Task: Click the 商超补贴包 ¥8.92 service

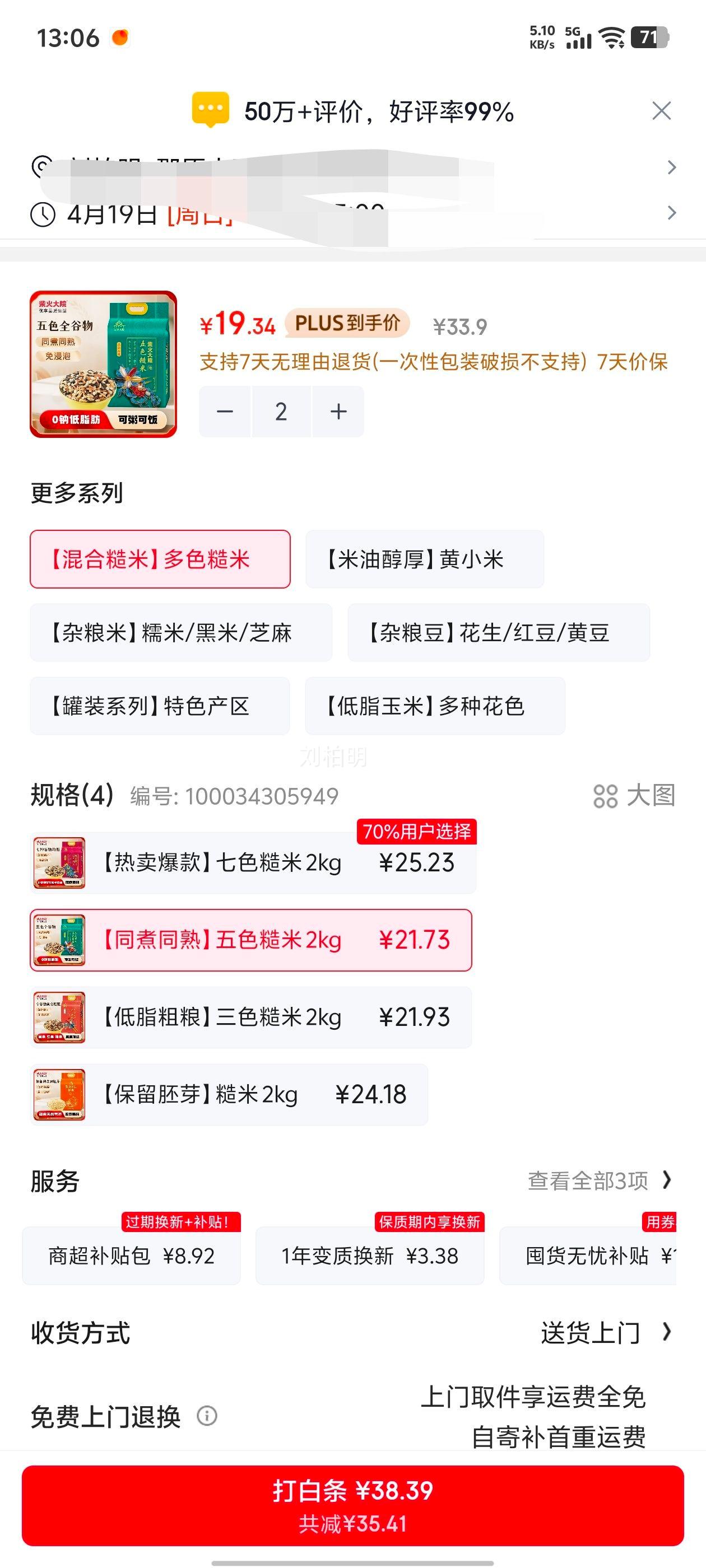Action: [x=132, y=1255]
